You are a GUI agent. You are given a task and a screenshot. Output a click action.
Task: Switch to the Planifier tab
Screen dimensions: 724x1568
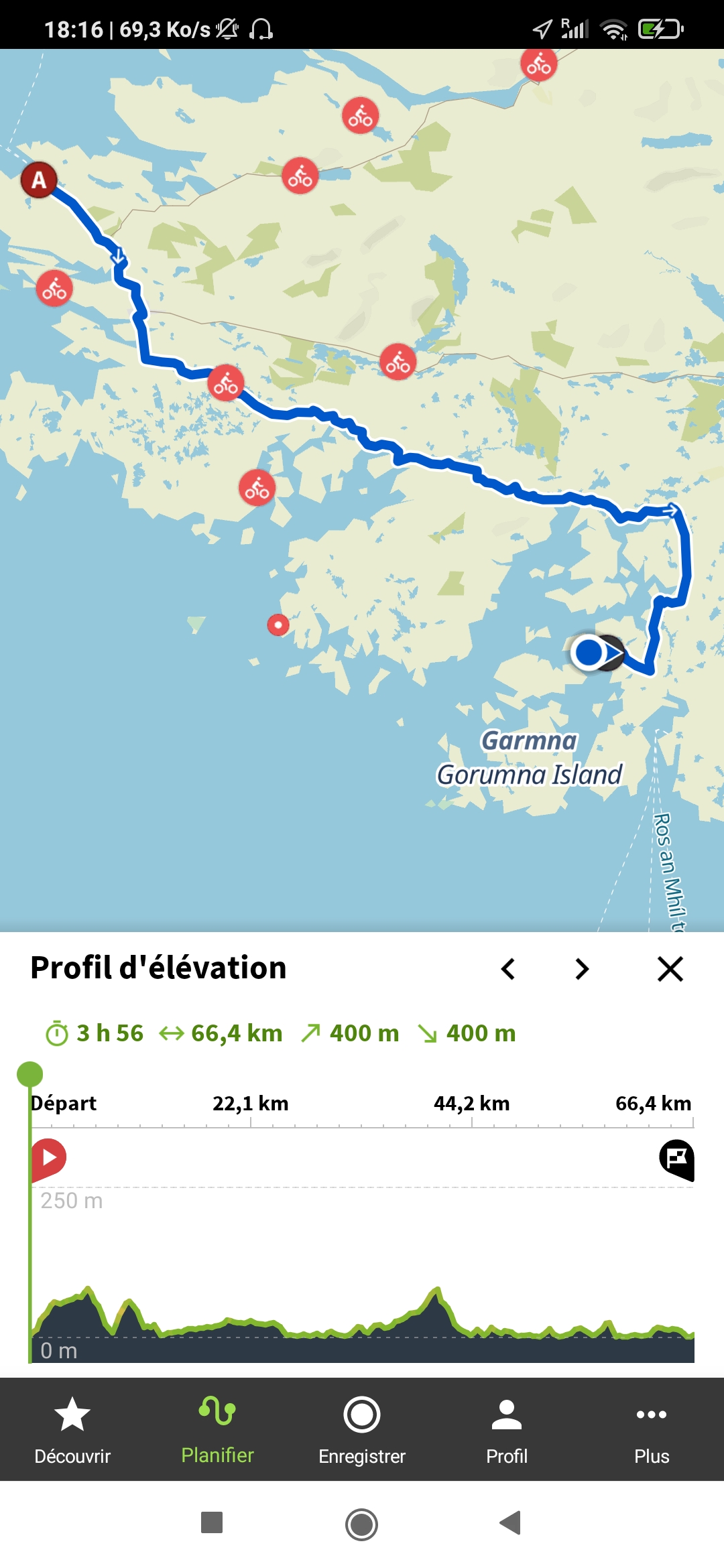(x=217, y=1430)
